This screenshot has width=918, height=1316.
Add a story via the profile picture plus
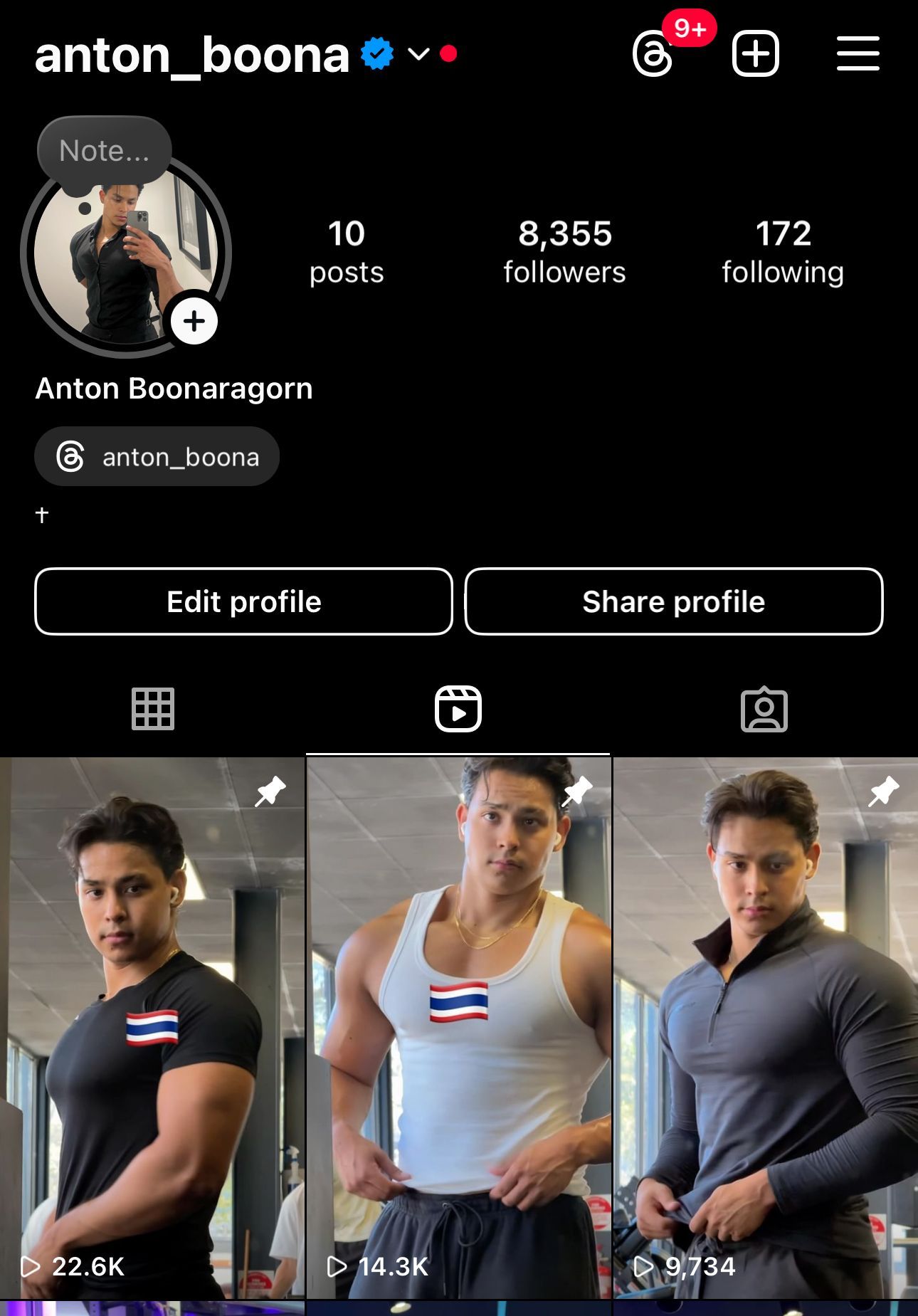point(194,321)
